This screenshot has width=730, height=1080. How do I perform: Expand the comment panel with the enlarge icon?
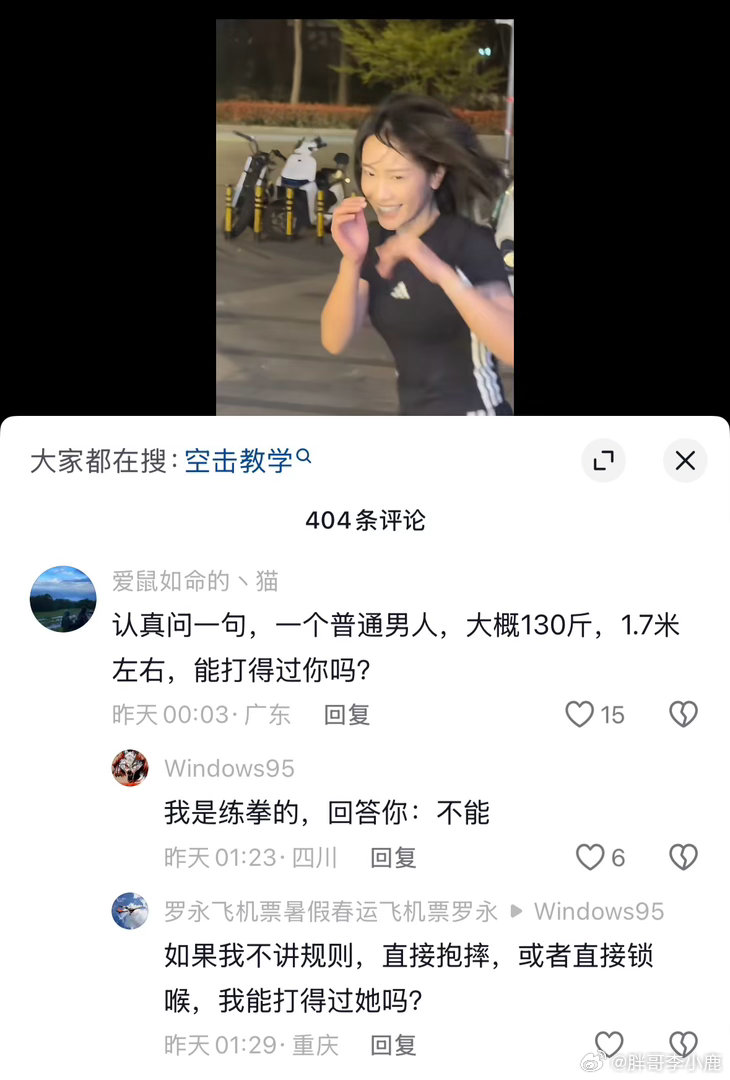click(604, 461)
